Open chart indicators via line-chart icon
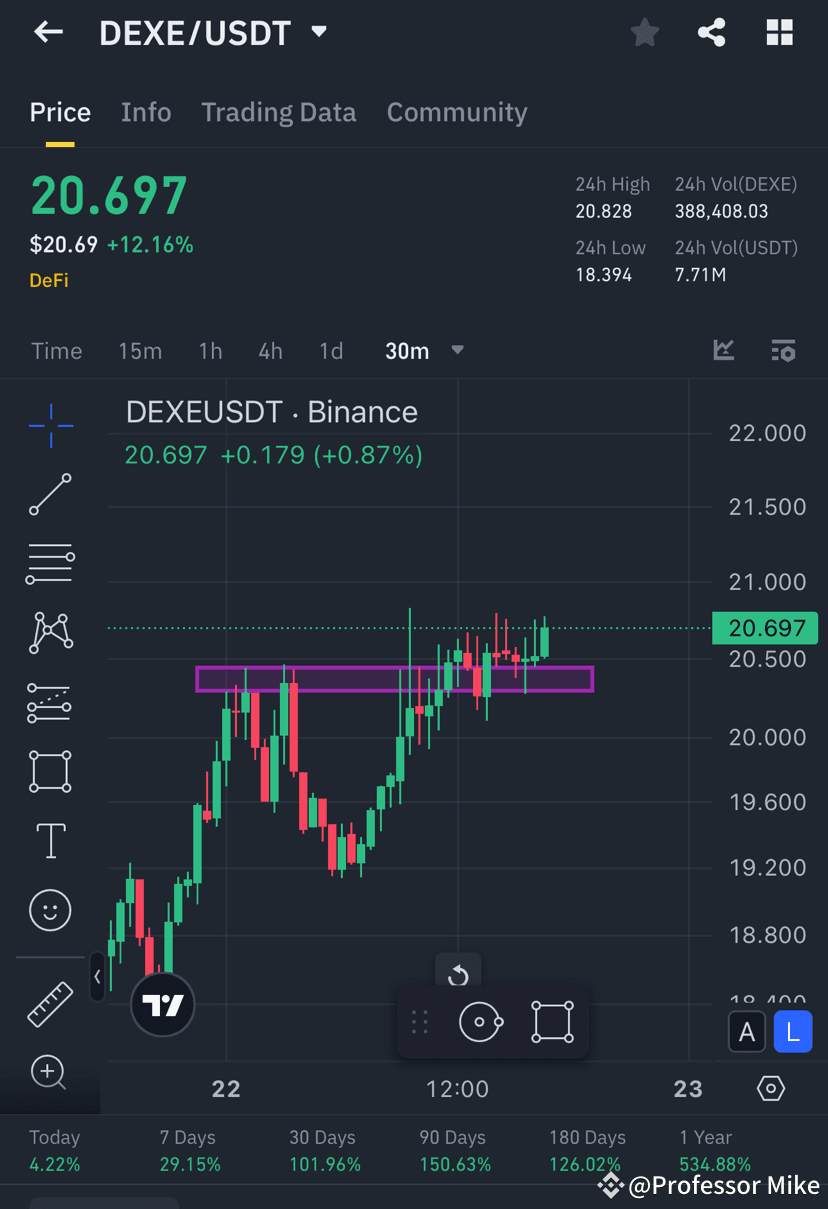Viewport: 828px width, 1209px height. 723,350
